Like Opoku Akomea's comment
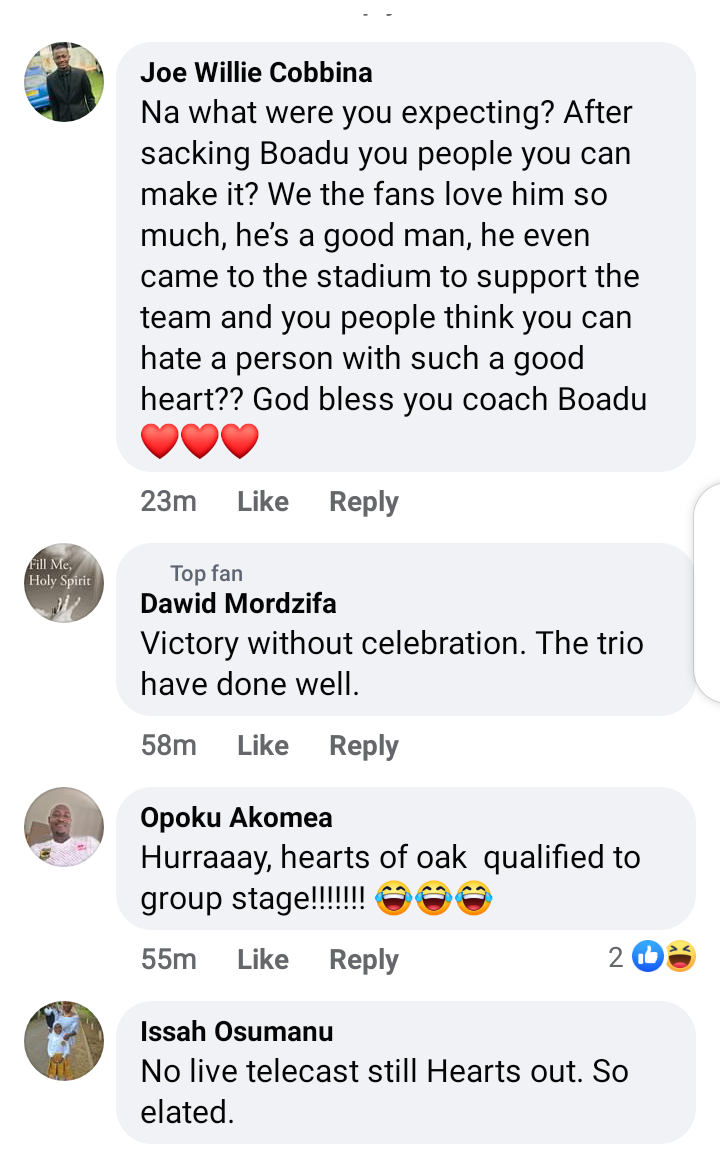 click(x=263, y=960)
